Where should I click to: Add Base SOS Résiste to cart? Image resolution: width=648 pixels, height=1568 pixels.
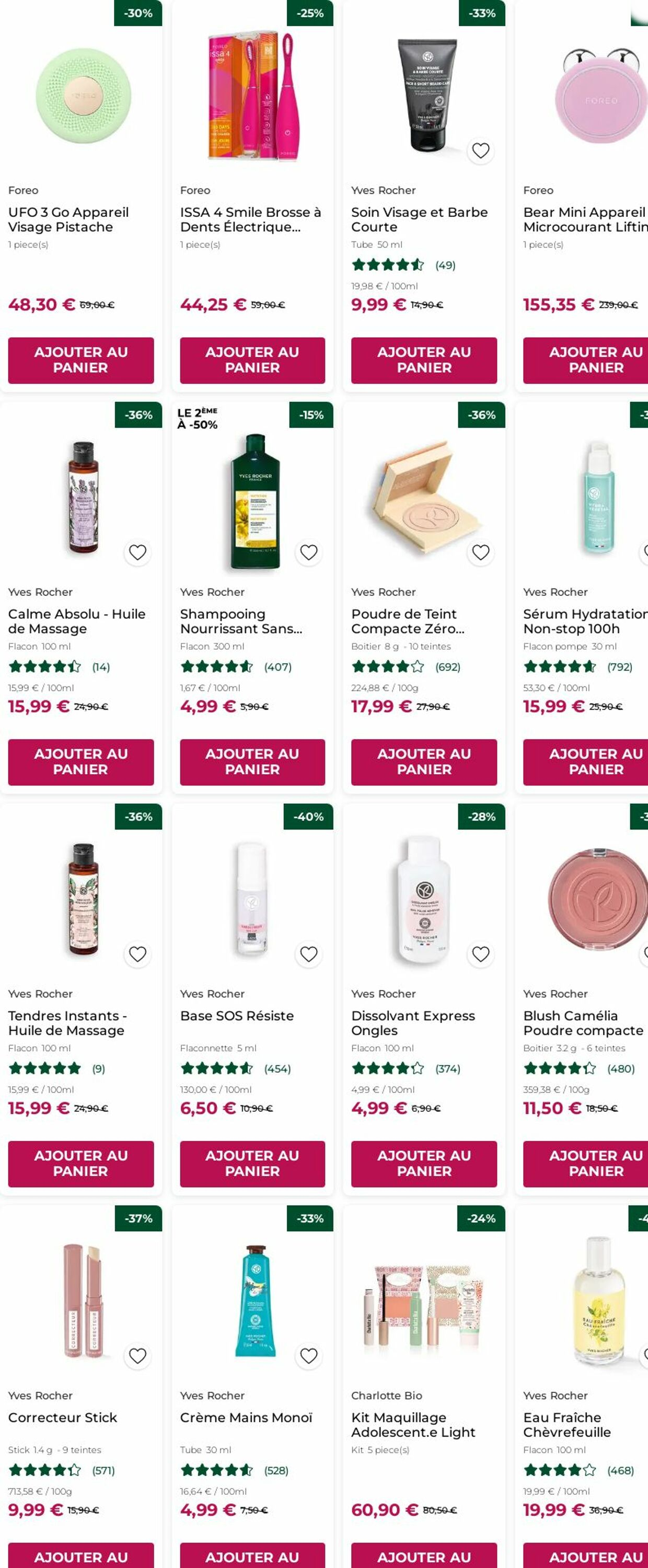252,1163
